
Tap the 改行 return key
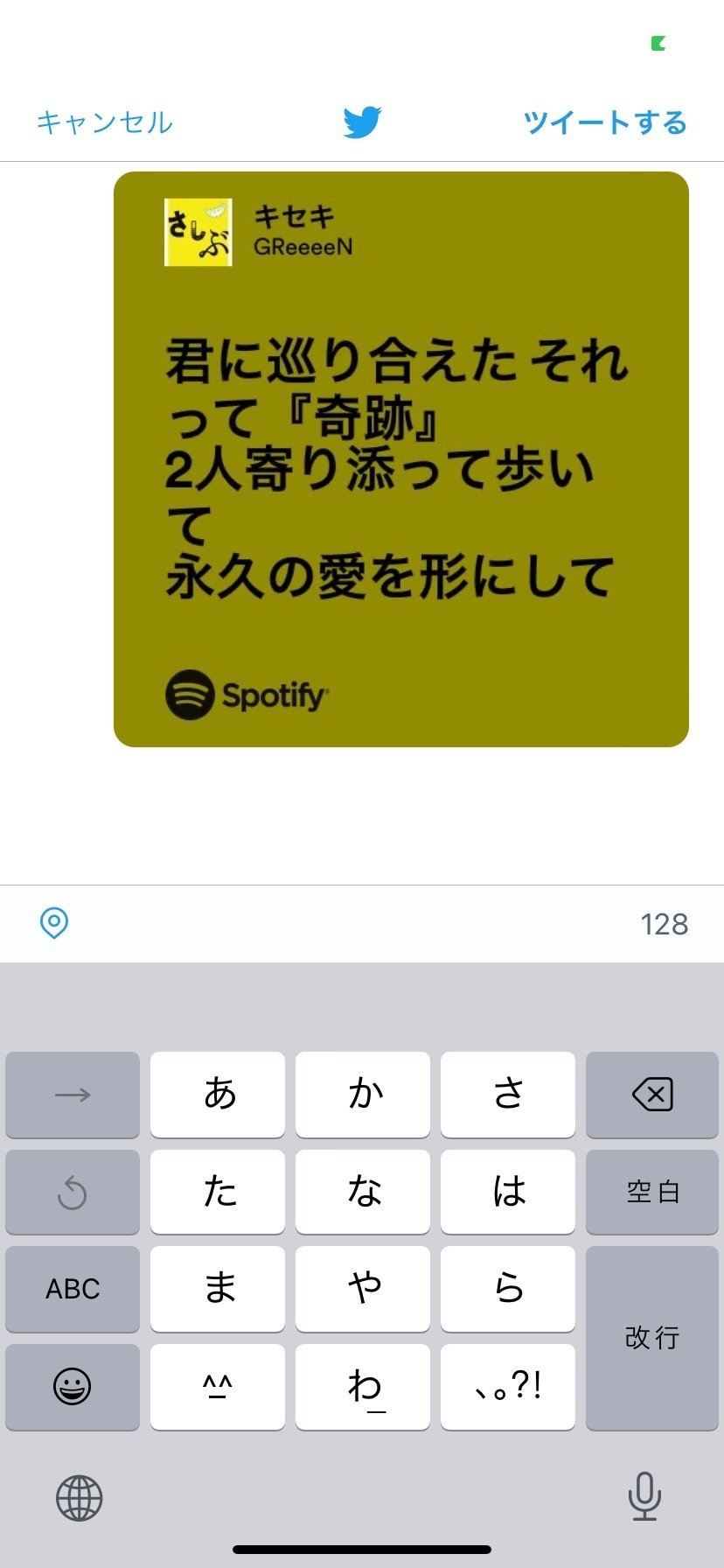[652, 1338]
